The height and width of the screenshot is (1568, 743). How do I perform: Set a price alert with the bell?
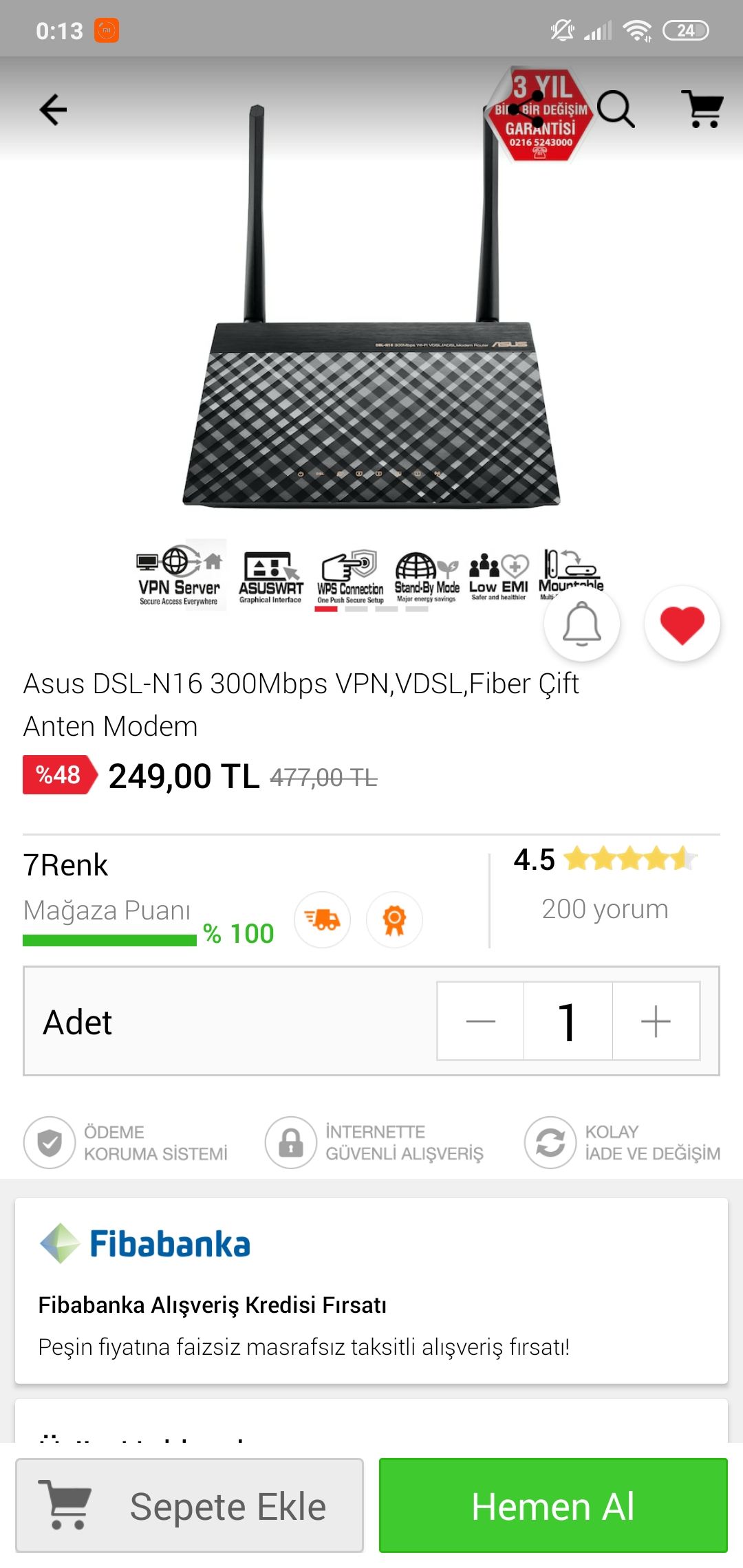582,624
